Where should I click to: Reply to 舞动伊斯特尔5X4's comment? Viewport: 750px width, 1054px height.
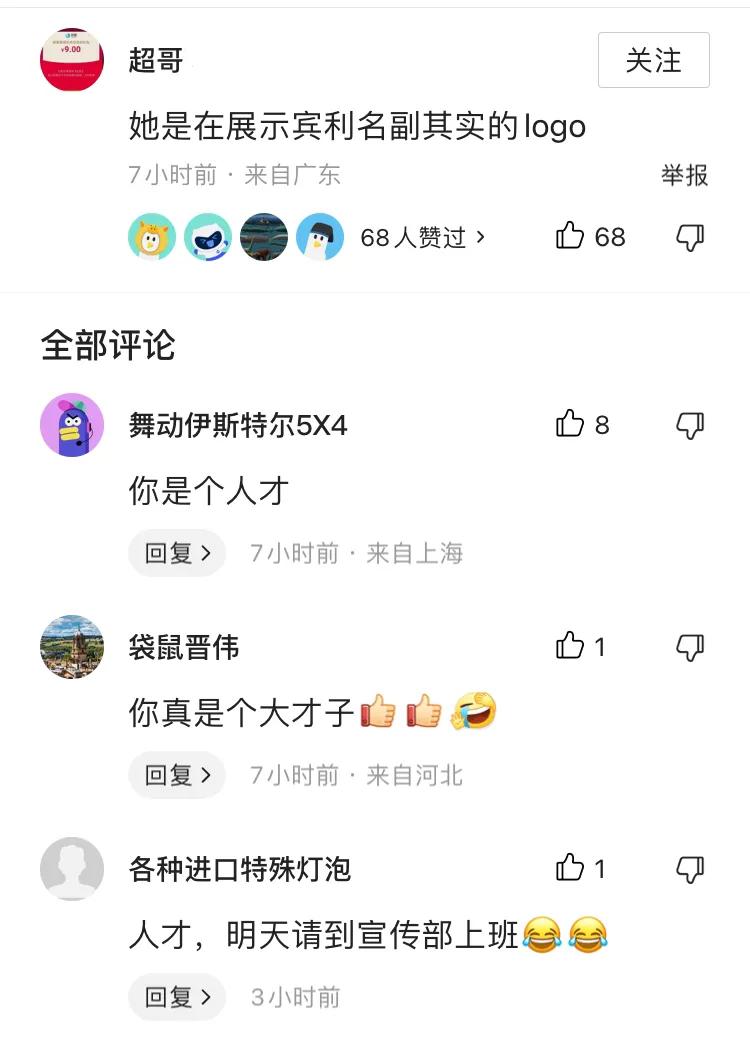[177, 553]
